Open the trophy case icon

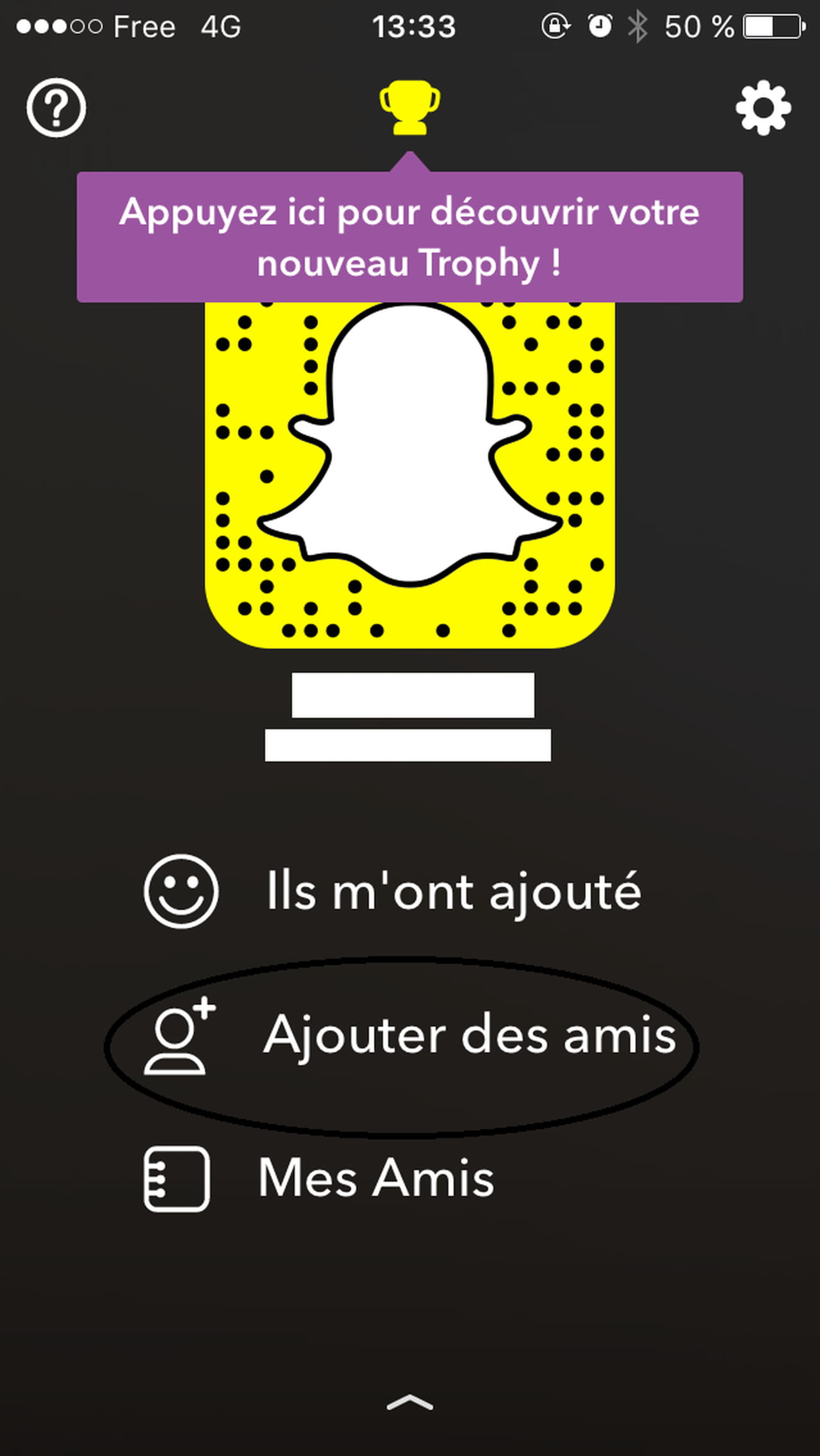tap(410, 108)
